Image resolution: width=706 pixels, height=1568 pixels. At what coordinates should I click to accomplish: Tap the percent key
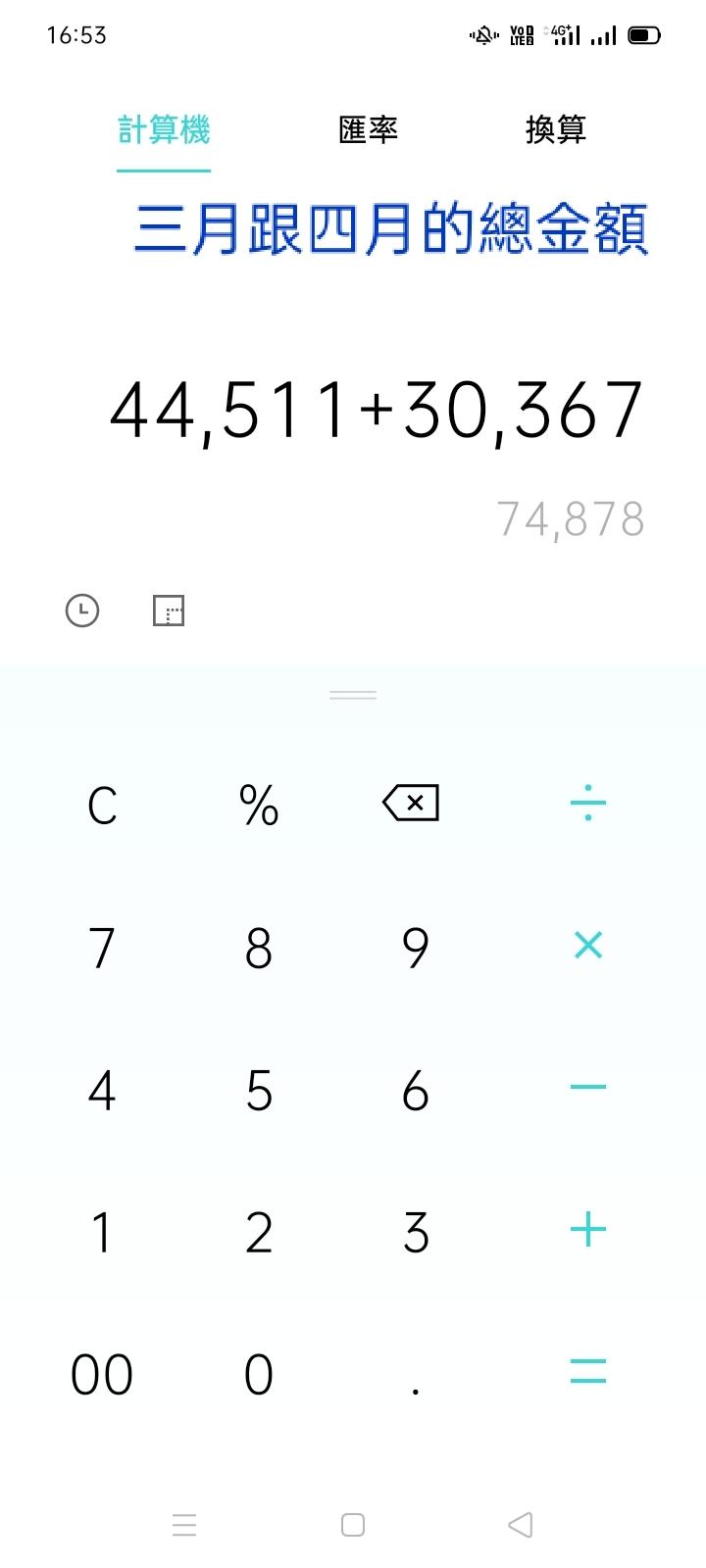coord(259,806)
